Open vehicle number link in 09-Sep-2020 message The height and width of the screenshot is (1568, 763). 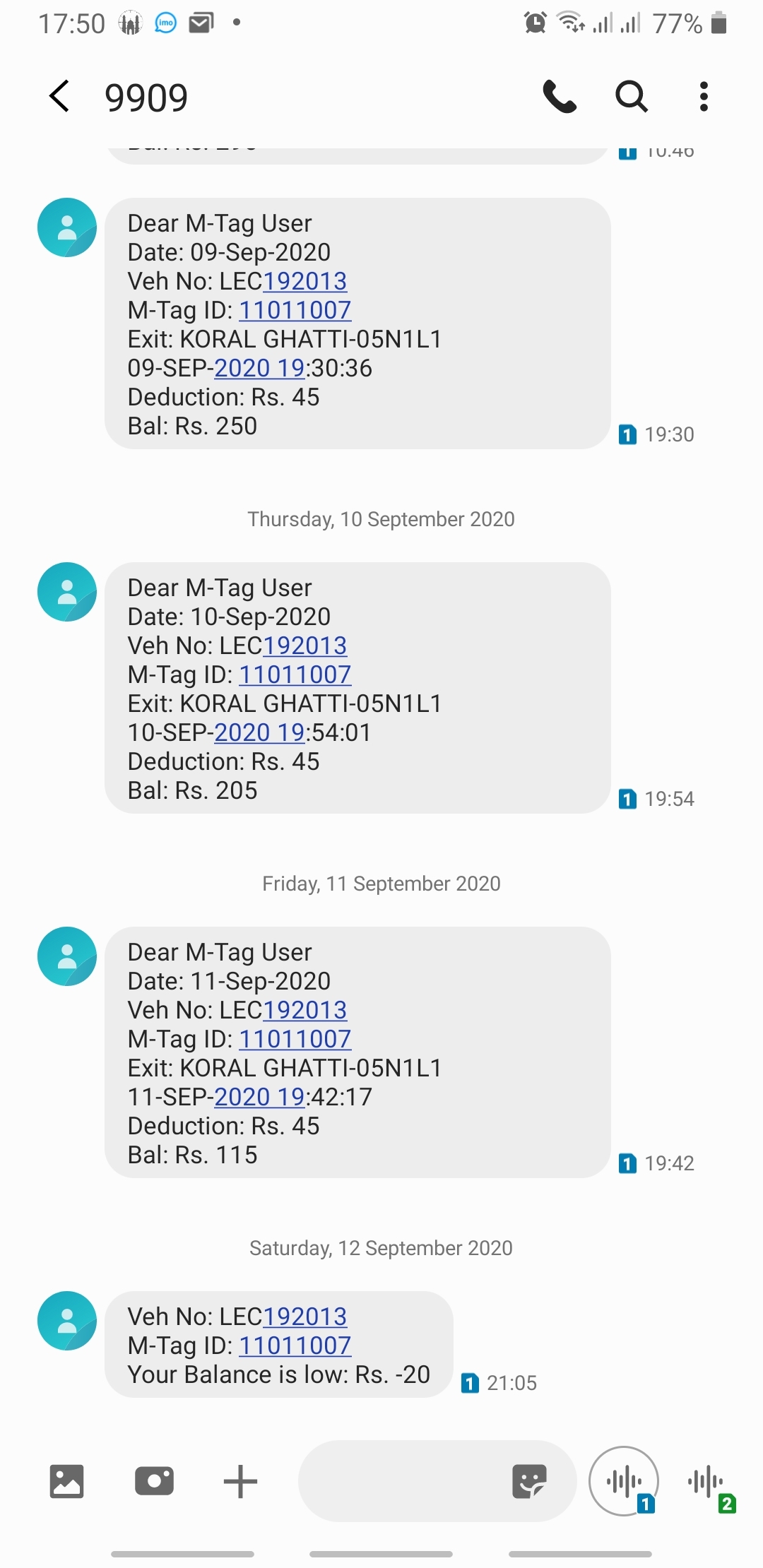(x=304, y=281)
